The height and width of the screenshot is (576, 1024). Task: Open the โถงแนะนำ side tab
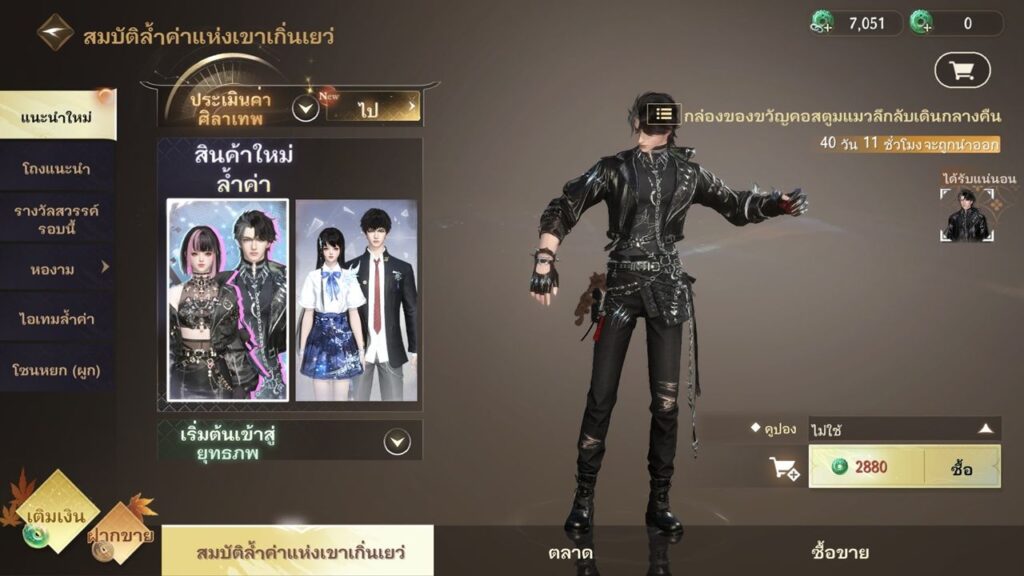pyautogui.click(x=57, y=168)
